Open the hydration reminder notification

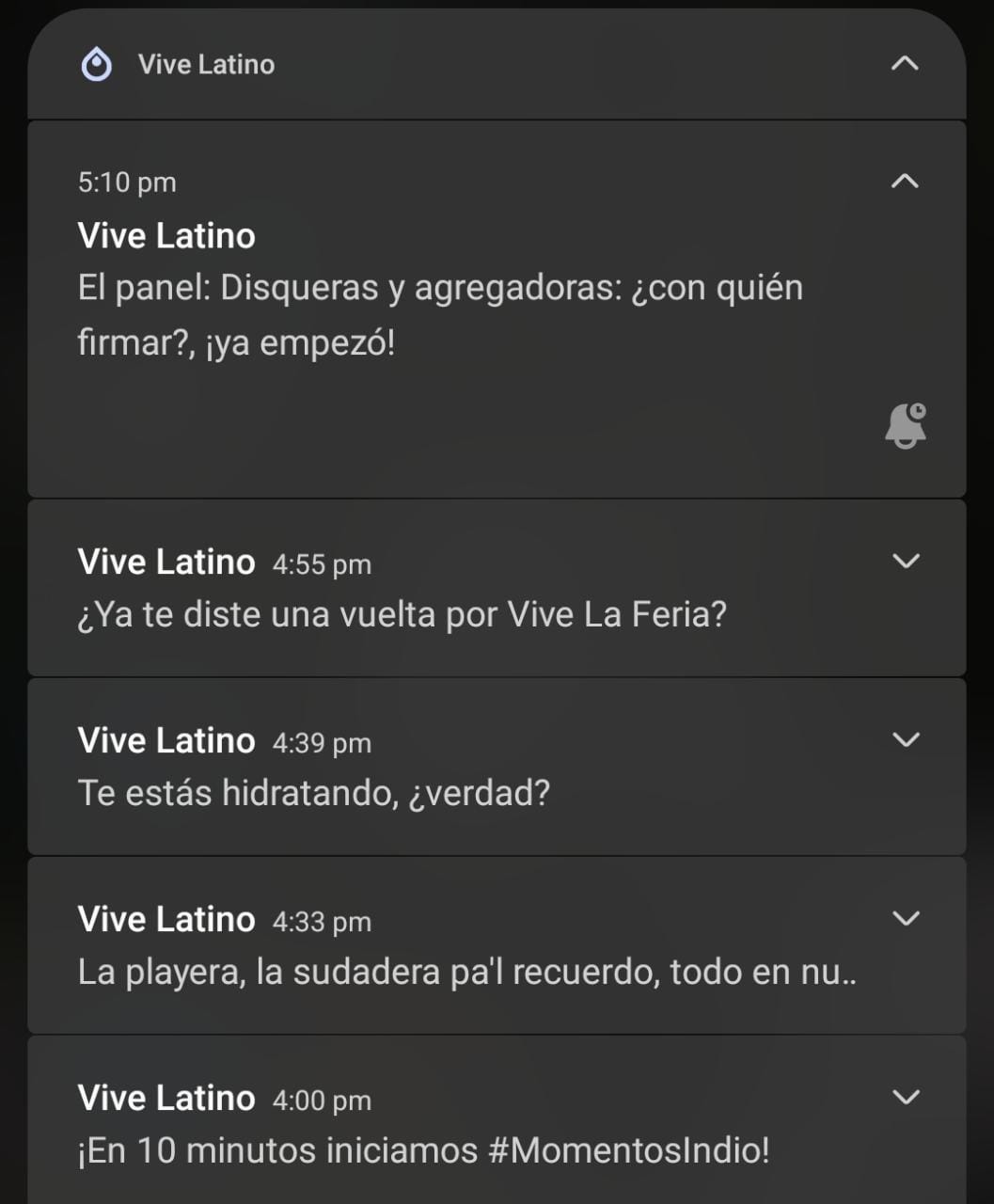[x=316, y=793]
